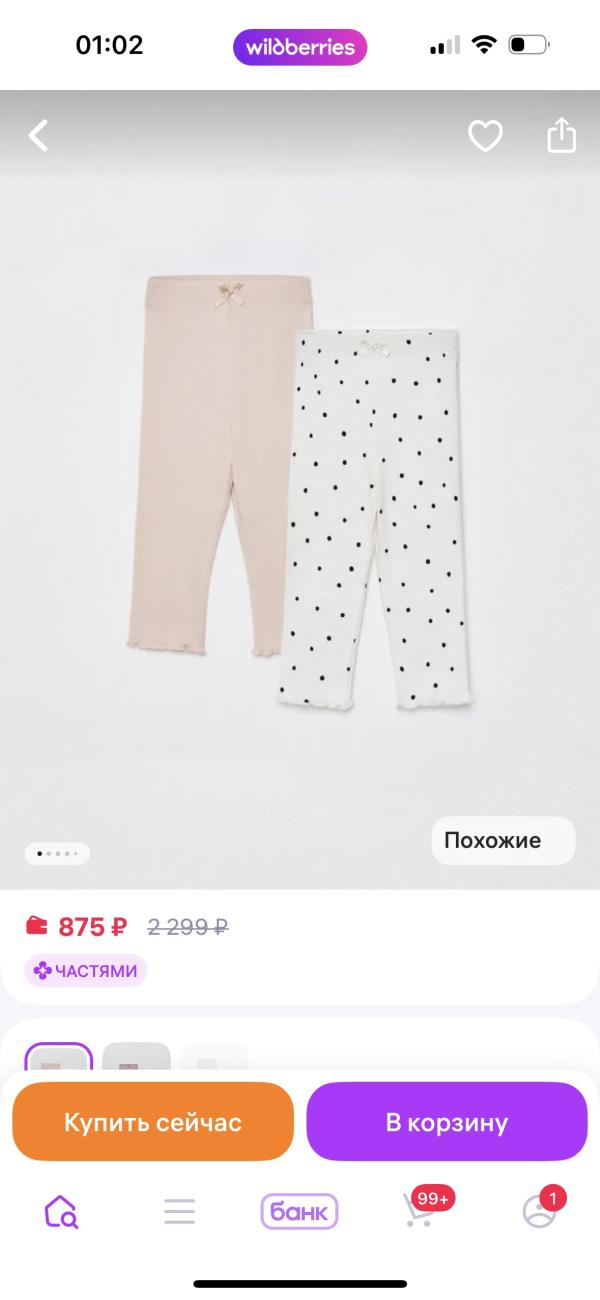
Task: Open the profile tab
Action: point(539,1211)
